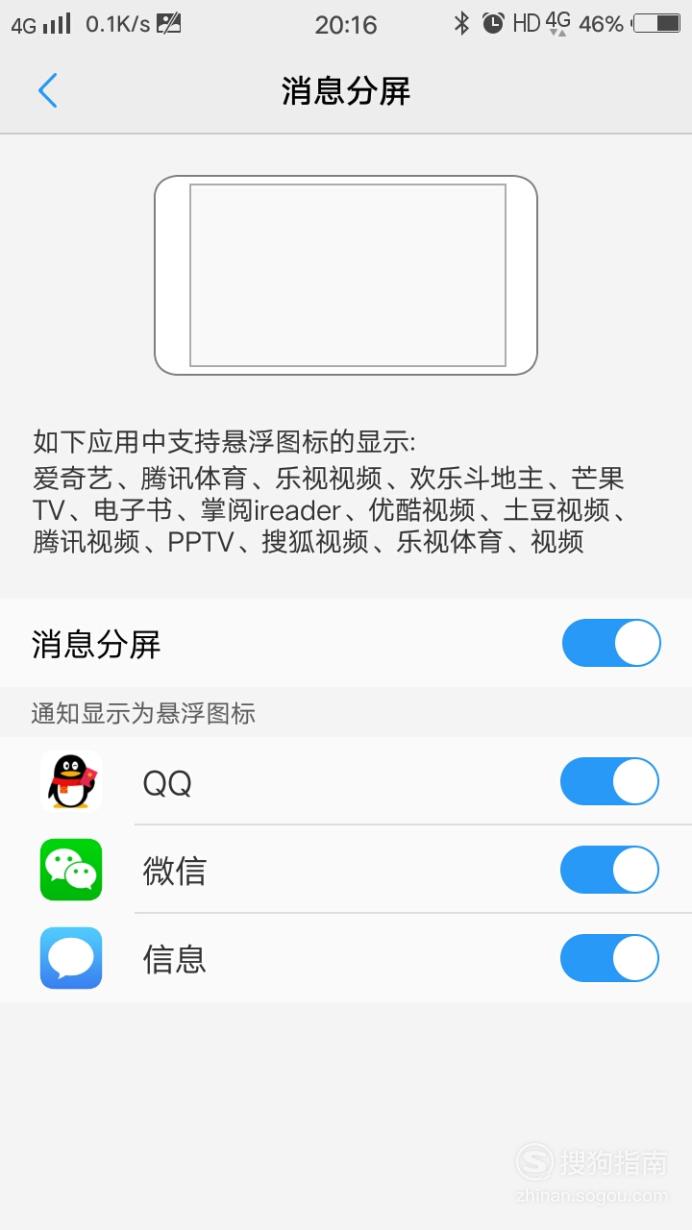Disable the 消息分屏 switch
692x1230 pixels.
[x=611, y=643]
